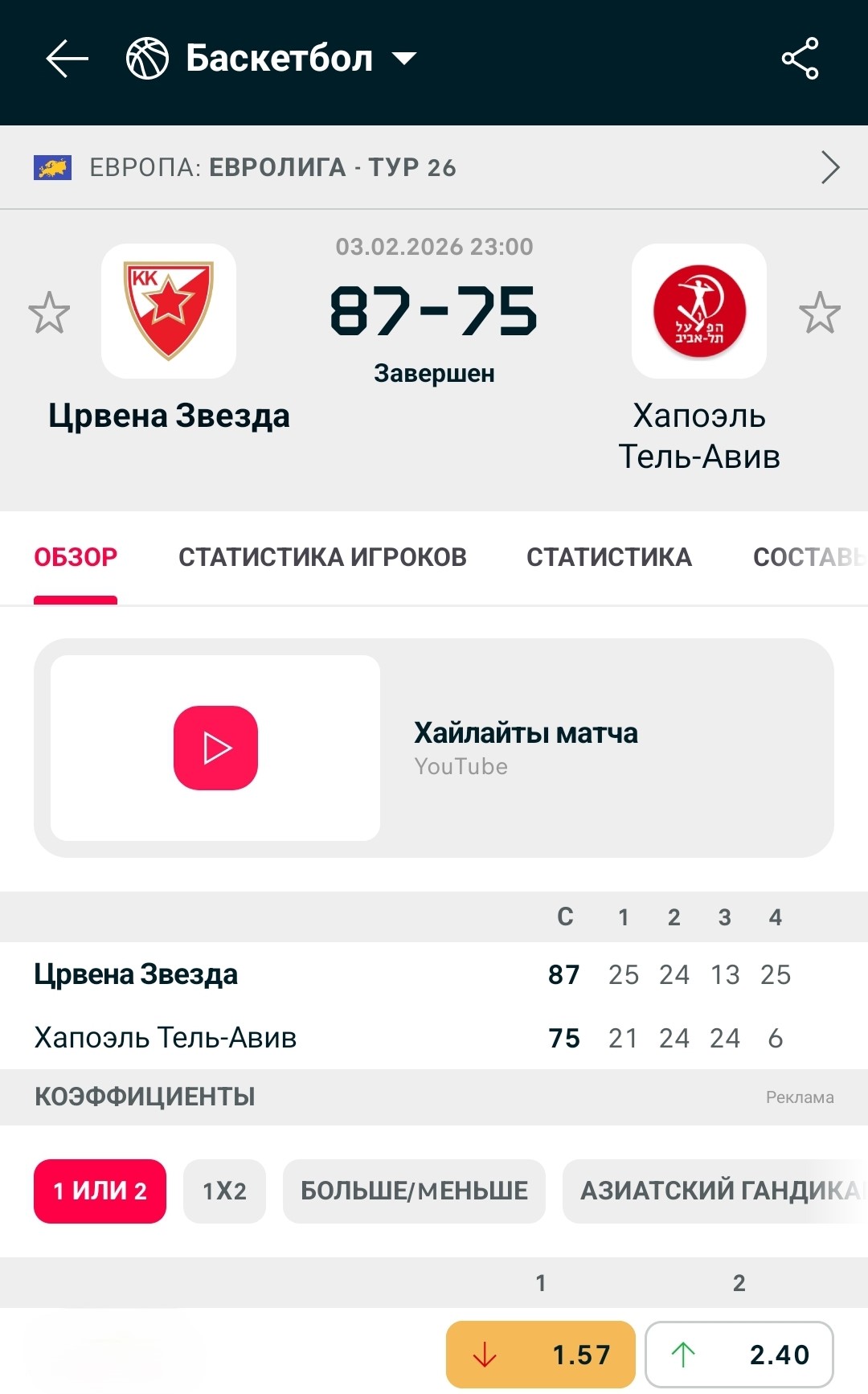Play Хайлайты матча video
The height and width of the screenshot is (1394, 868).
point(215,748)
